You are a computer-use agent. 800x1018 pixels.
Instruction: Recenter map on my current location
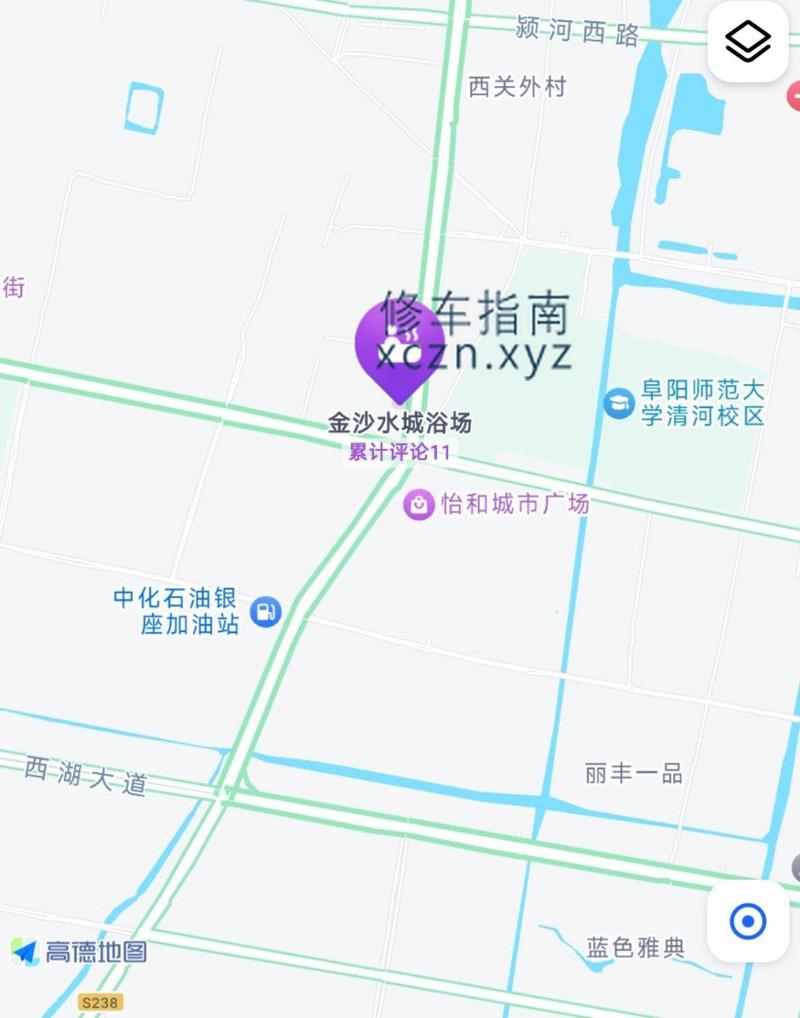747,921
